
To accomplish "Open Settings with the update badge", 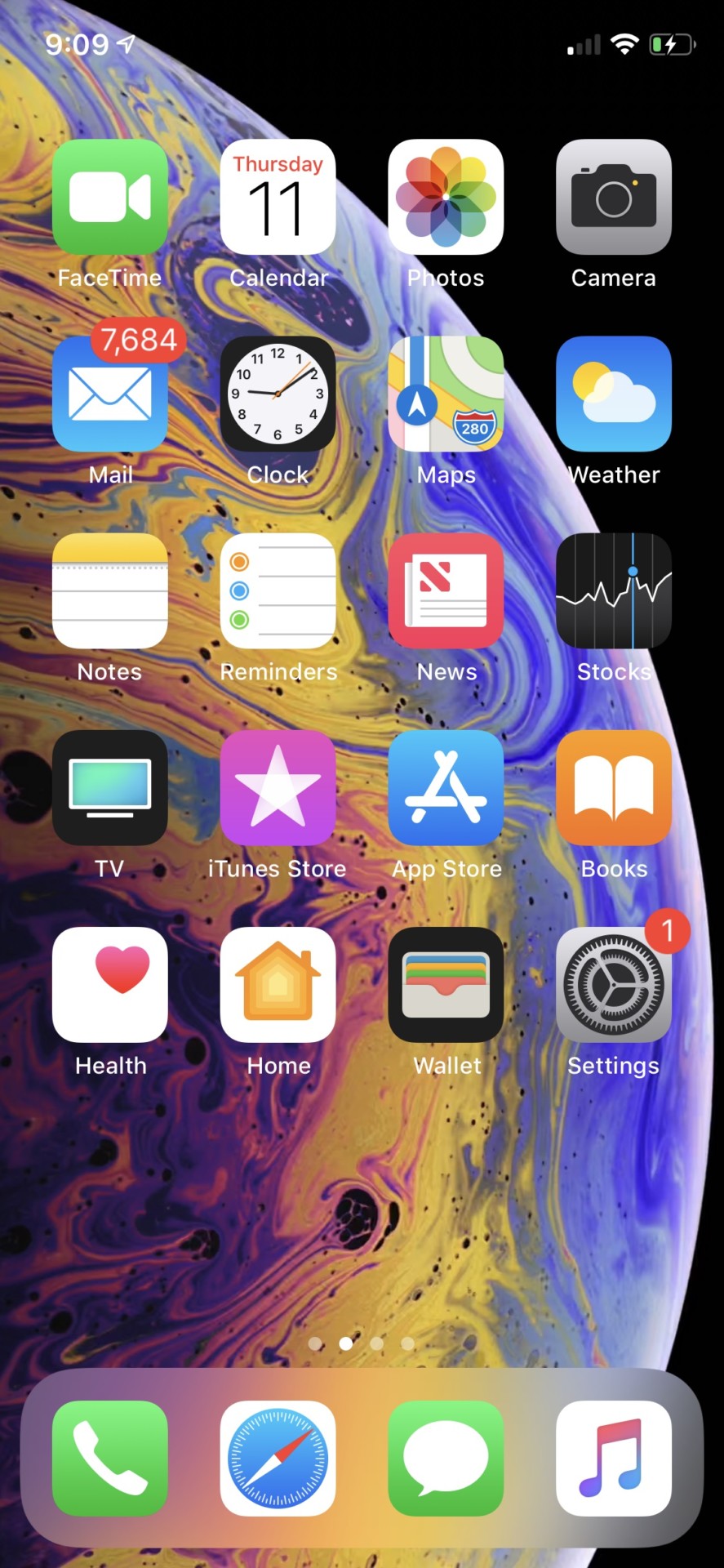I will click(x=614, y=984).
